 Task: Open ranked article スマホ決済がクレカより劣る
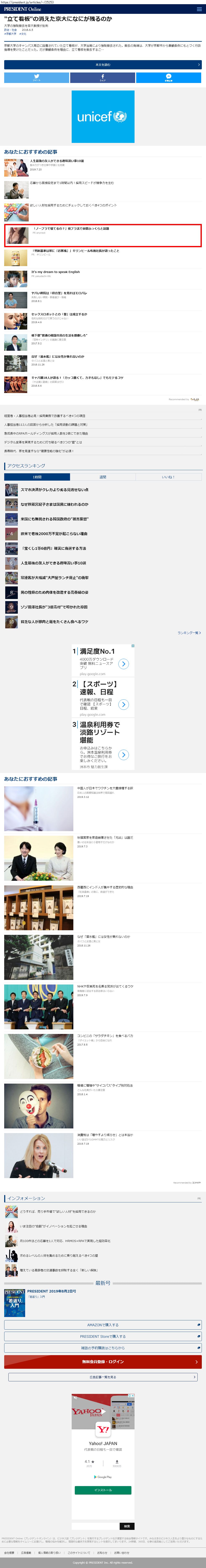[x=54, y=489]
